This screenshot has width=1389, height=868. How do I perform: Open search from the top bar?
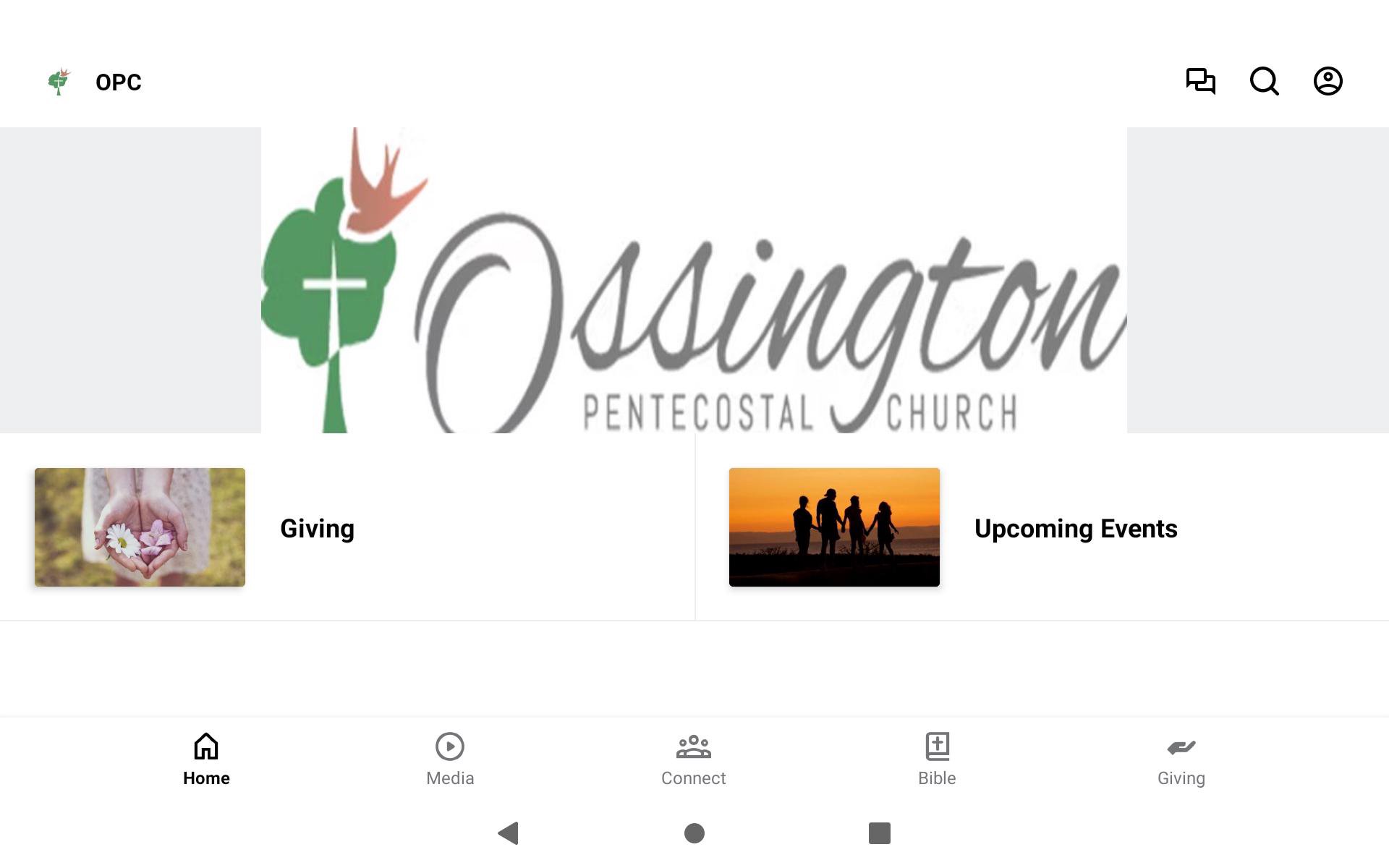pos(1264,81)
